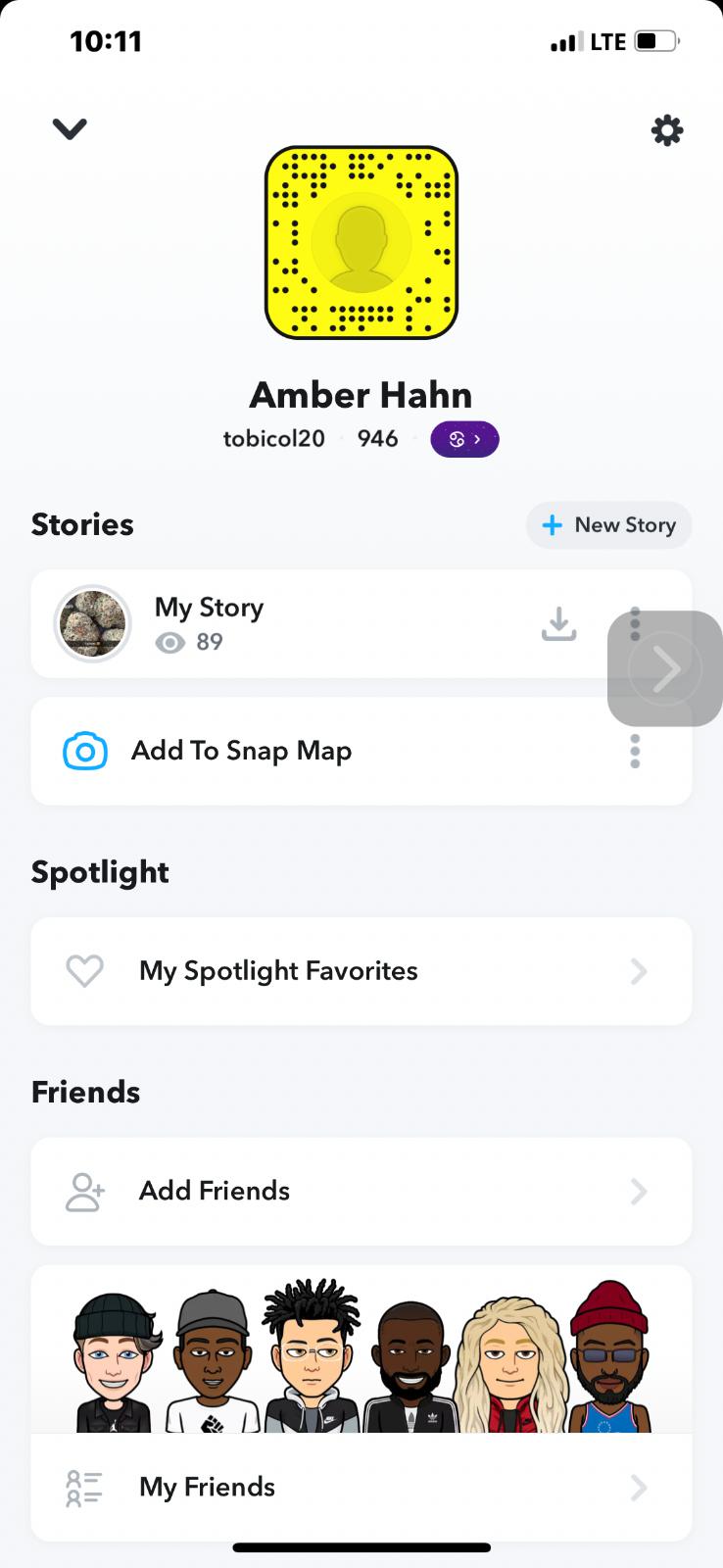723x1568 pixels.
Task: Create a New Story
Action: 608,525
